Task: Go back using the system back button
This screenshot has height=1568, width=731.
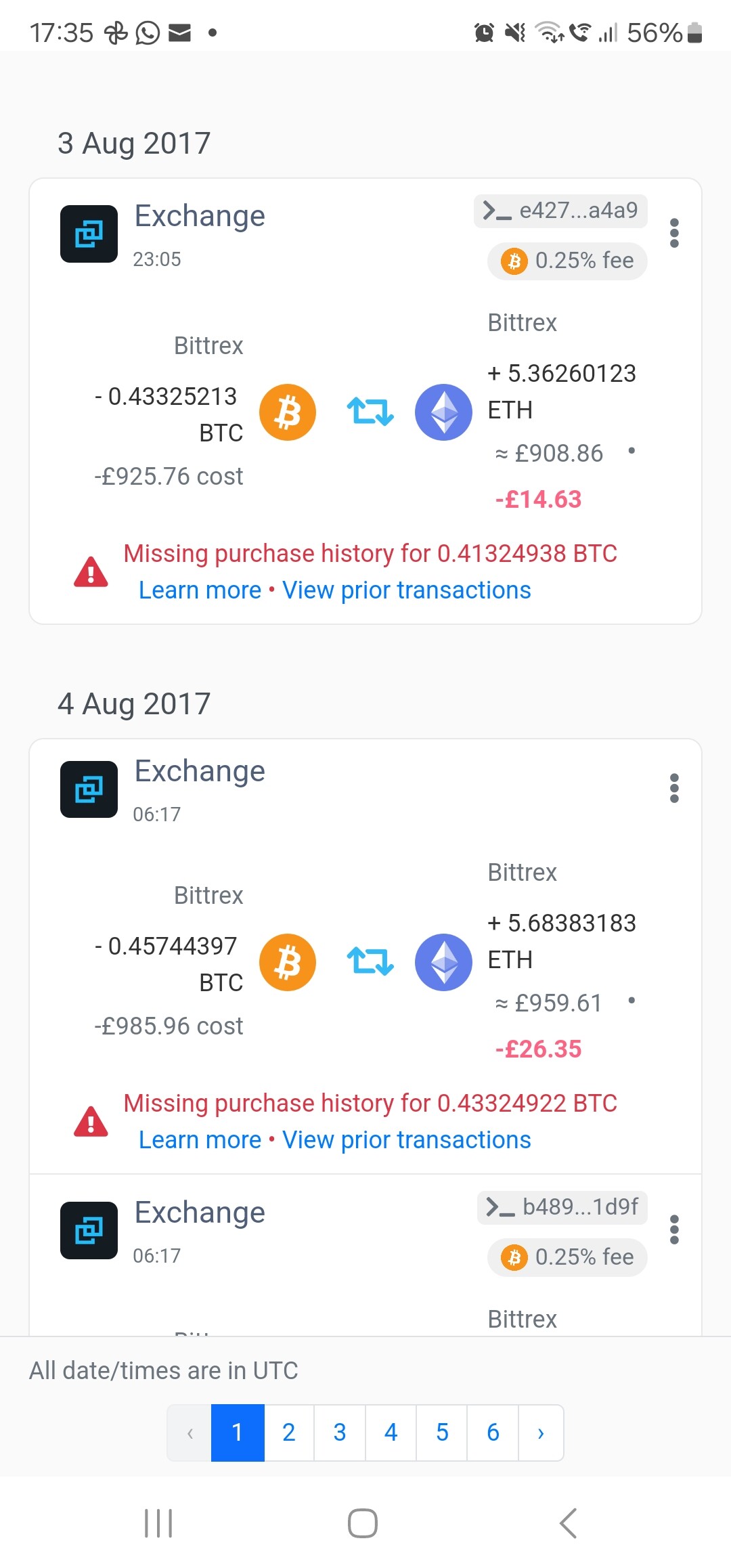Action: coord(569,1523)
